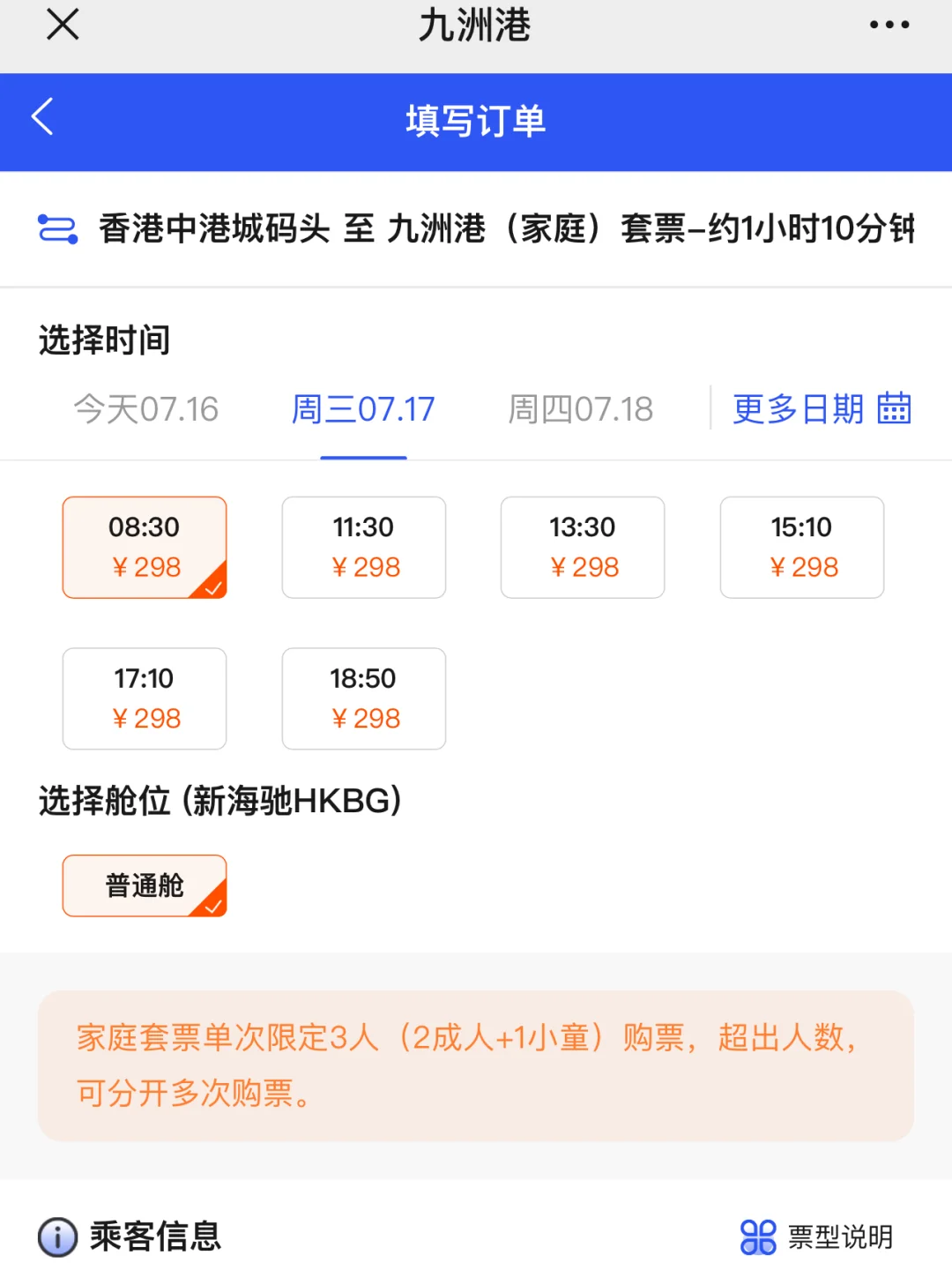This screenshot has width=952, height=1270.
Task: Open 票型说明 ticket type info
Action: [816, 1236]
